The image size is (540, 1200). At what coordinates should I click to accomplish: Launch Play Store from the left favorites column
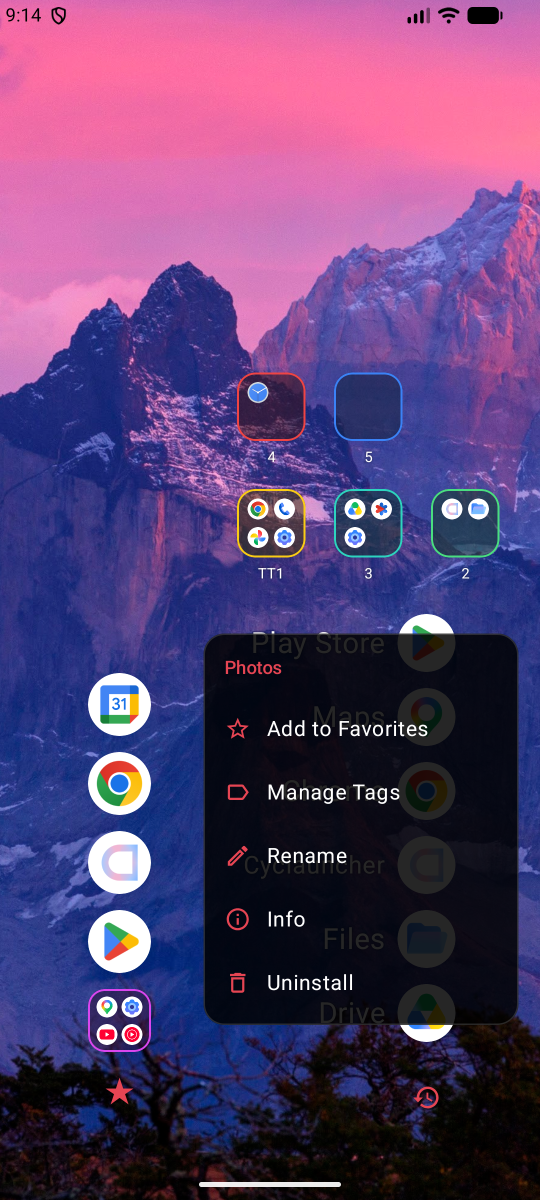click(119, 941)
